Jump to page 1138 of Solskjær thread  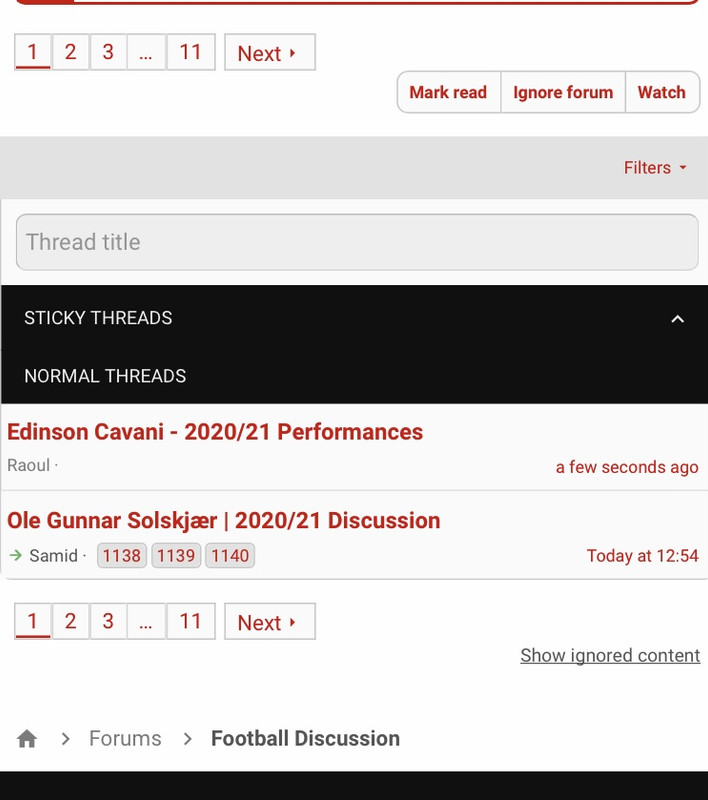(x=122, y=556)
